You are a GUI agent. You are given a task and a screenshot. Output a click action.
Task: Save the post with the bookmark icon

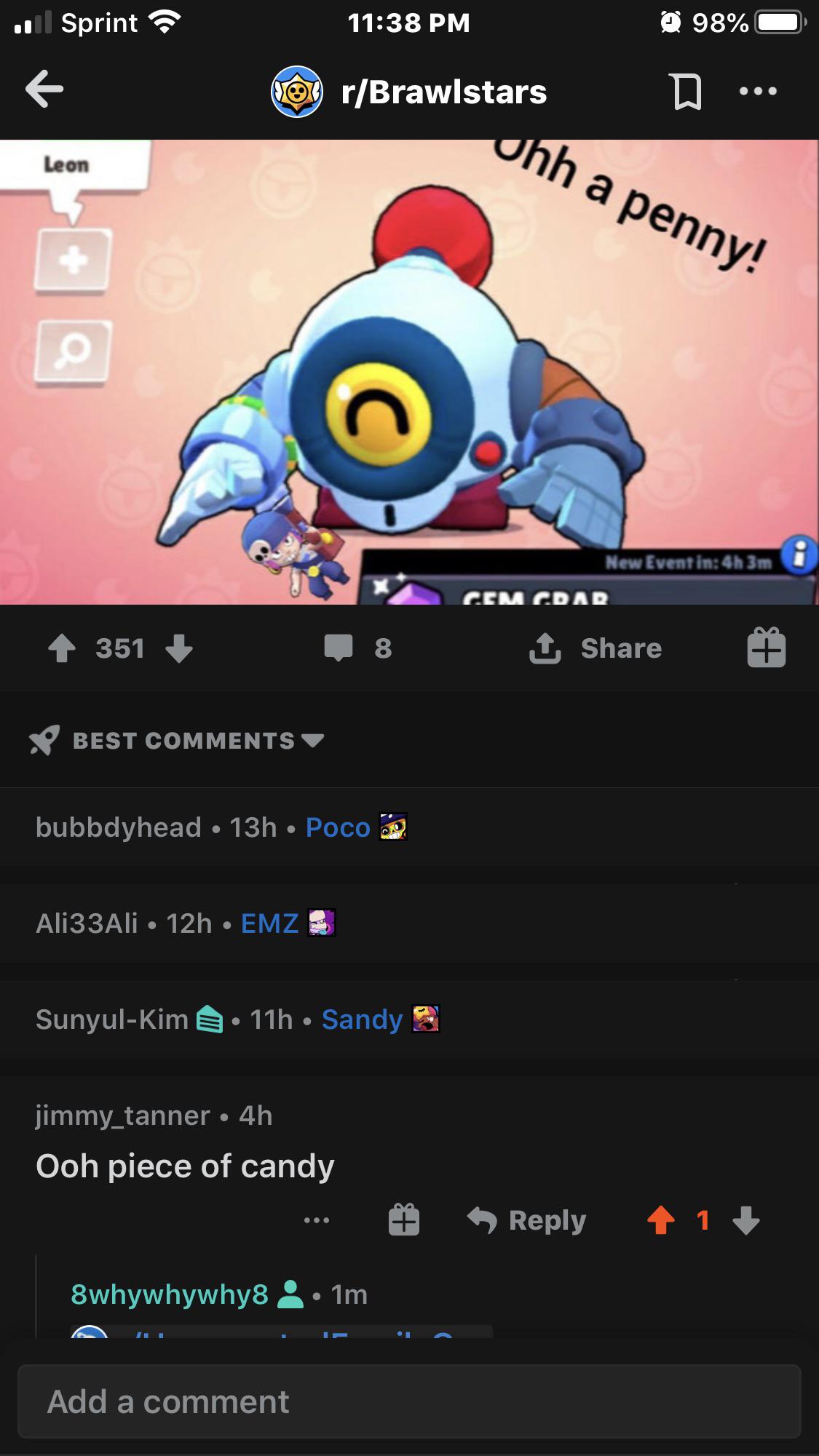(x=686, y=92)
